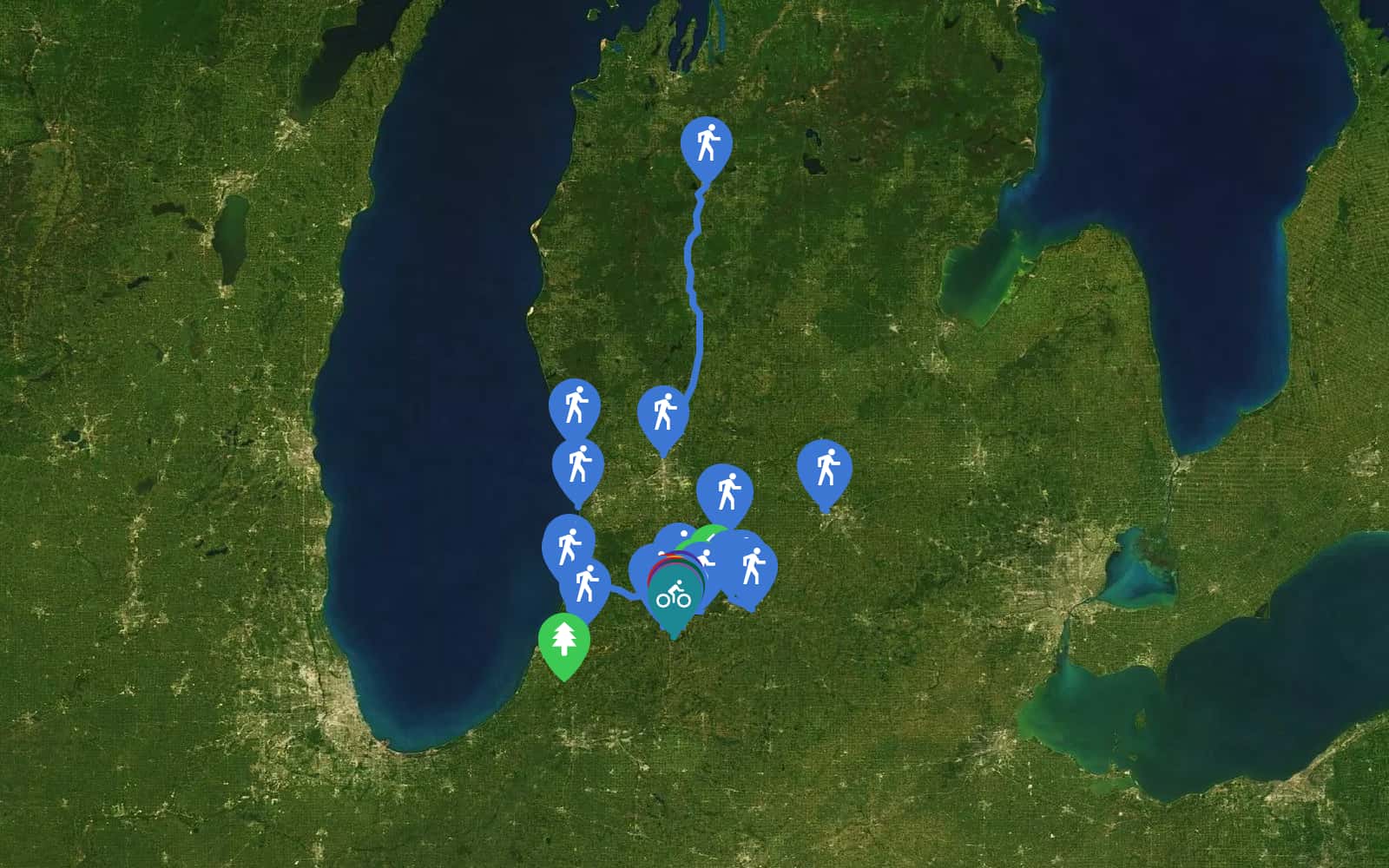This screenshot has width=1389, height=868.
Task: Open hiker pin at long trail's southern end
Action: click(663, 413)
